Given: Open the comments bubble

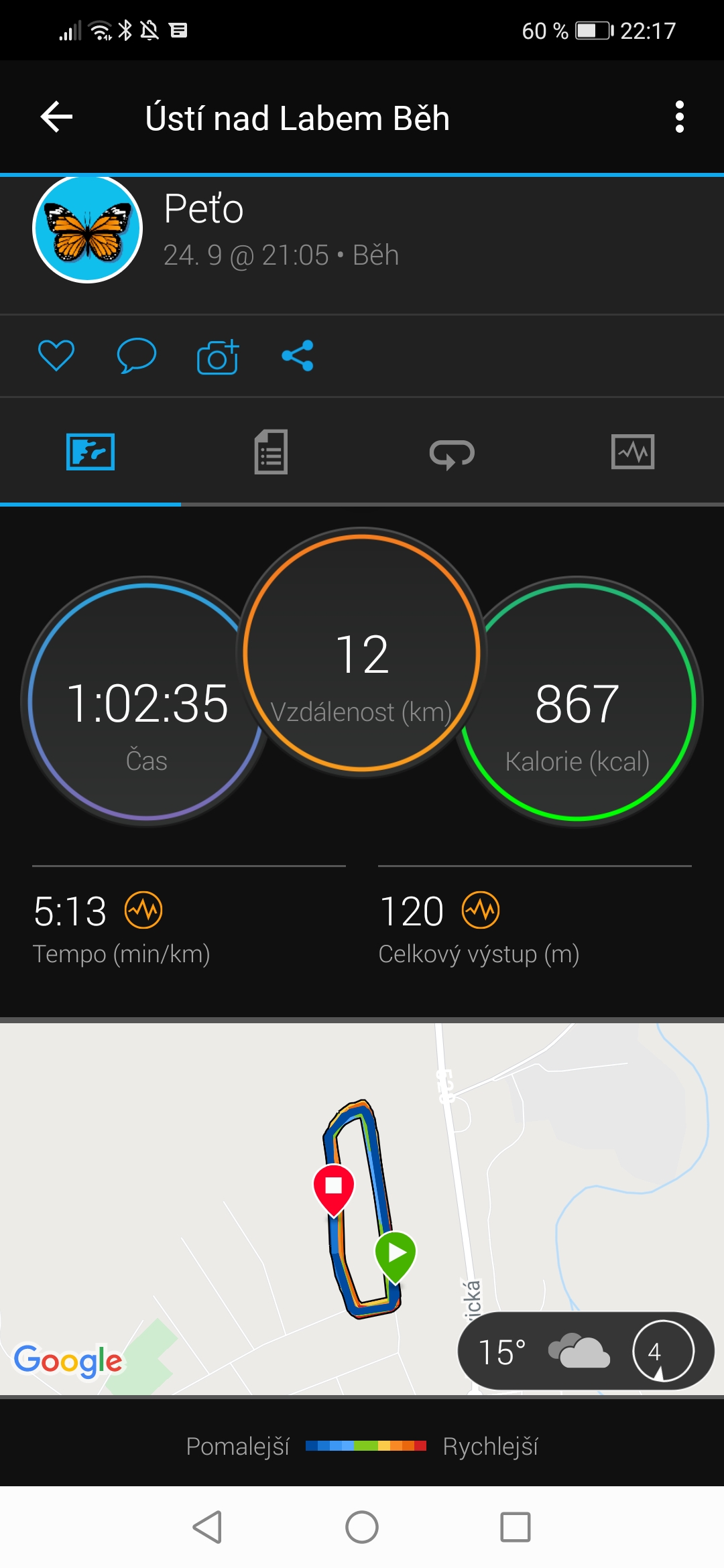Looking at the screenshot, I should point(136,355).
